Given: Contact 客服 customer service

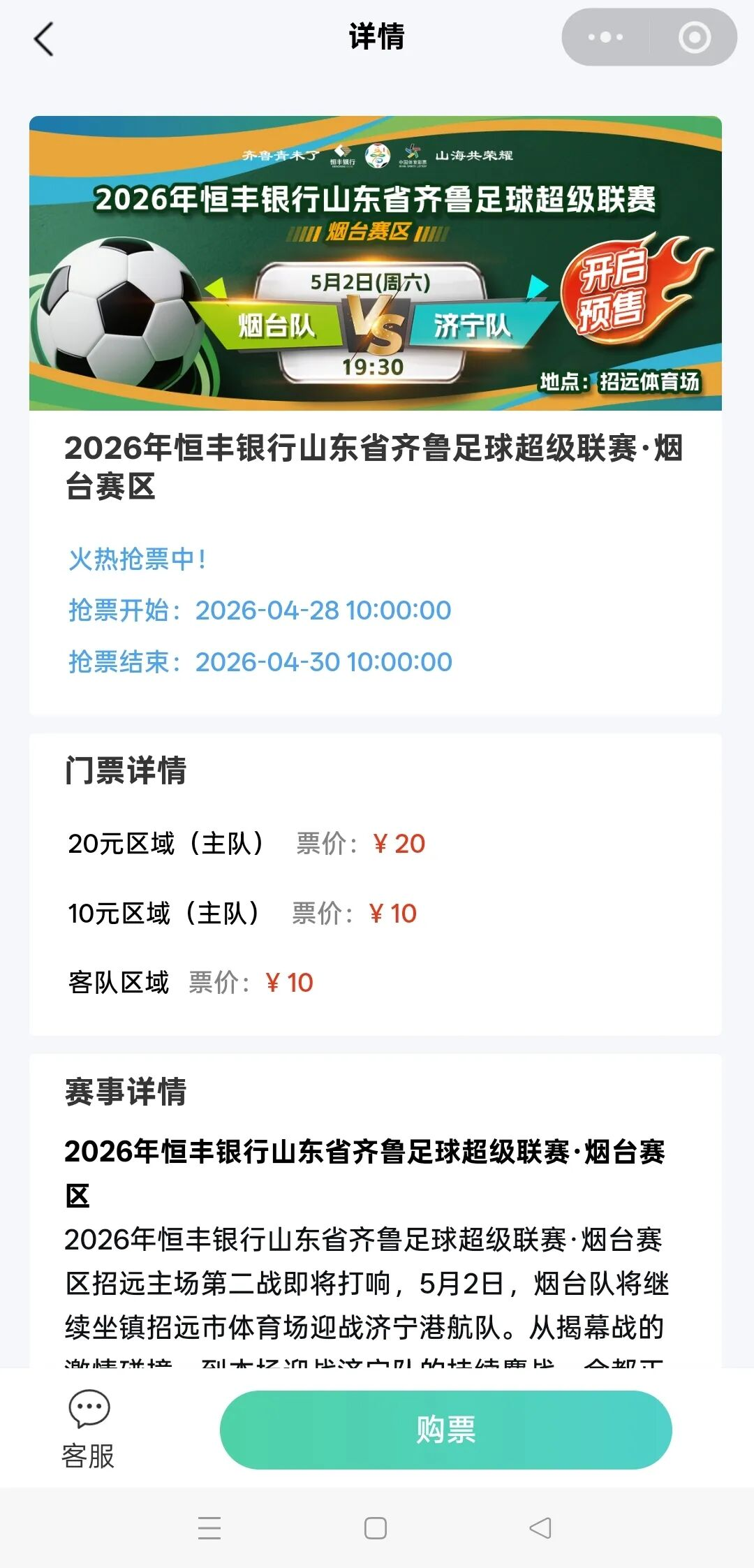Looking at the screenshot, I should pyautogui.click(x=89, y=1428).
